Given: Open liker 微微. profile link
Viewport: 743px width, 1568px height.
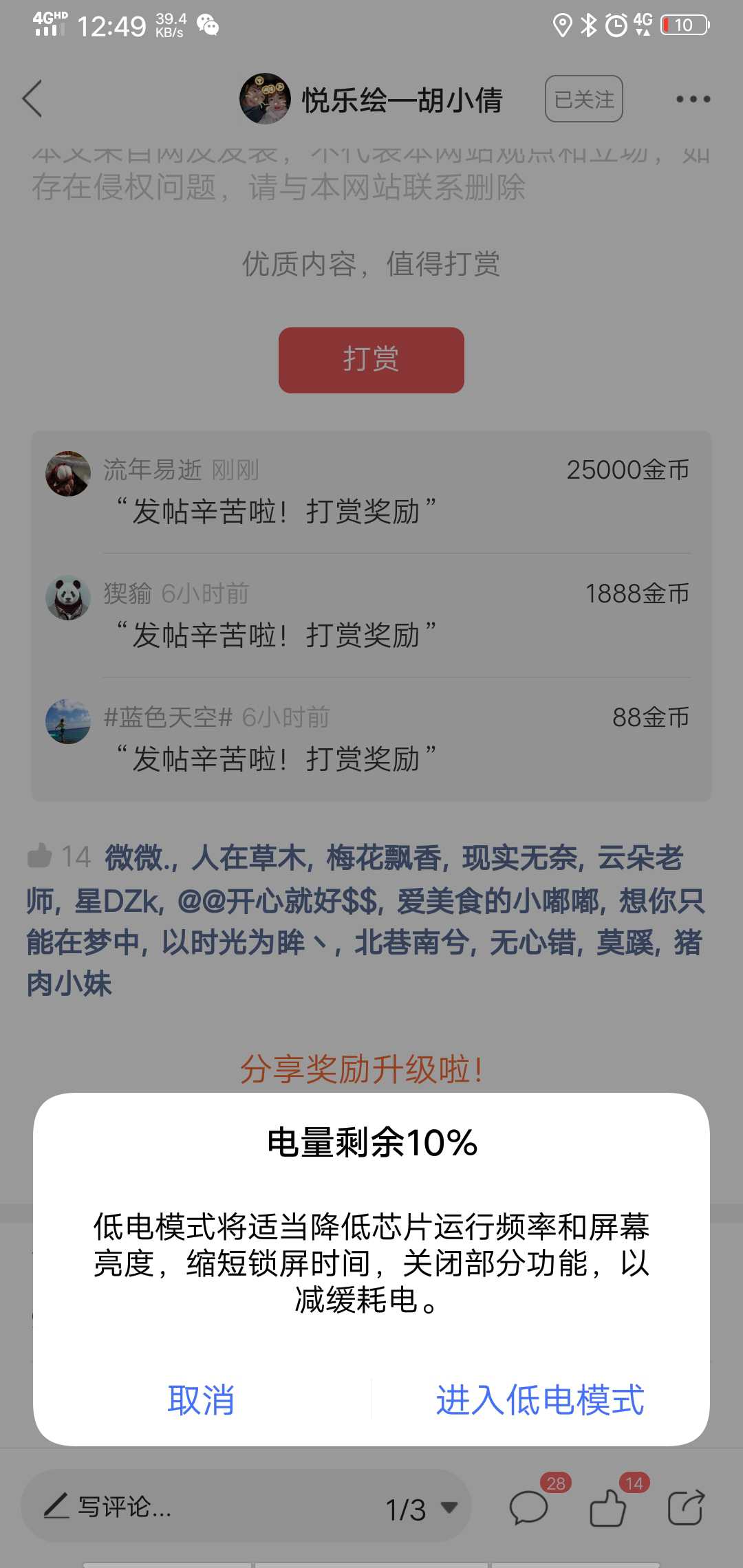Looking at the screenshot, I should tap(138, 858).
